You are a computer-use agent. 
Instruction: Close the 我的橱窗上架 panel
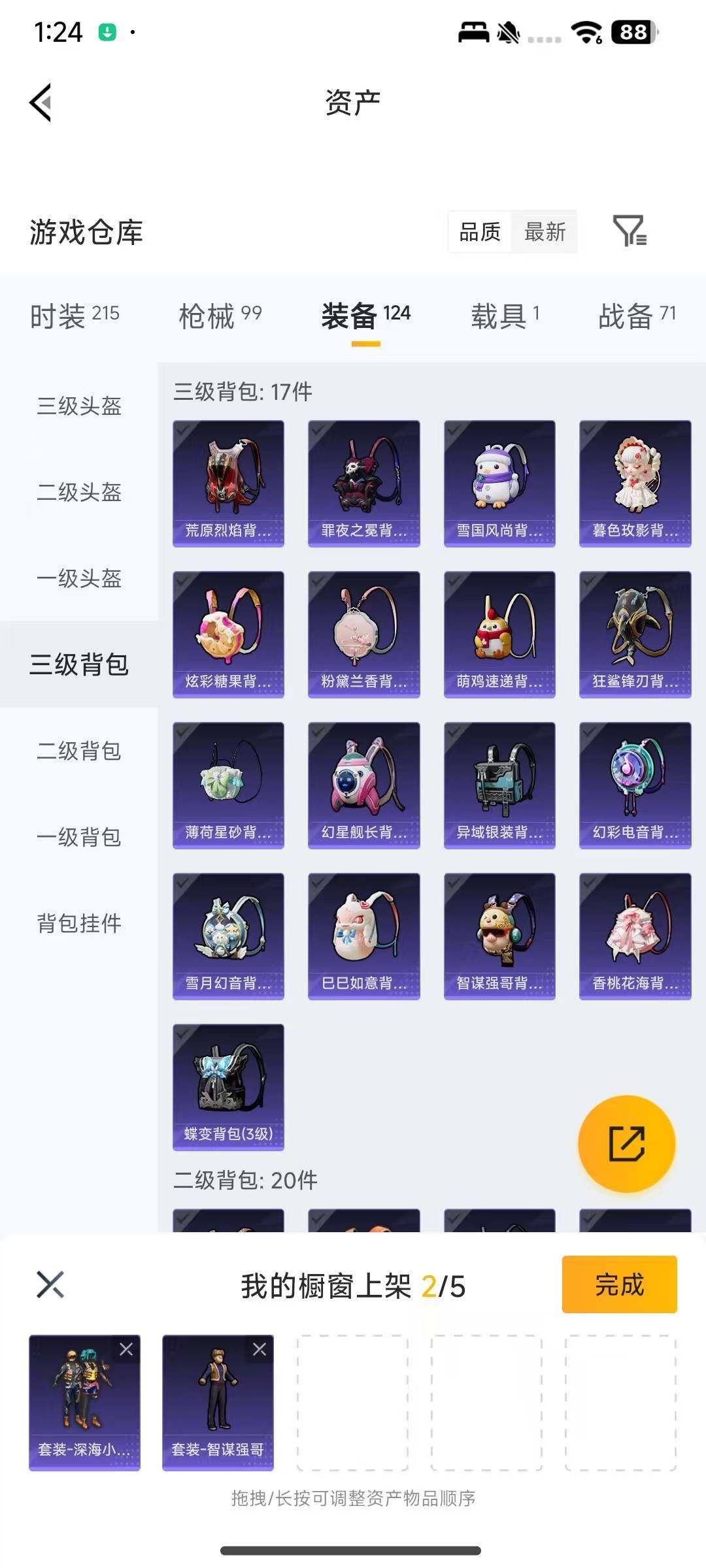pyautogui.click(x=51, y=1285)
